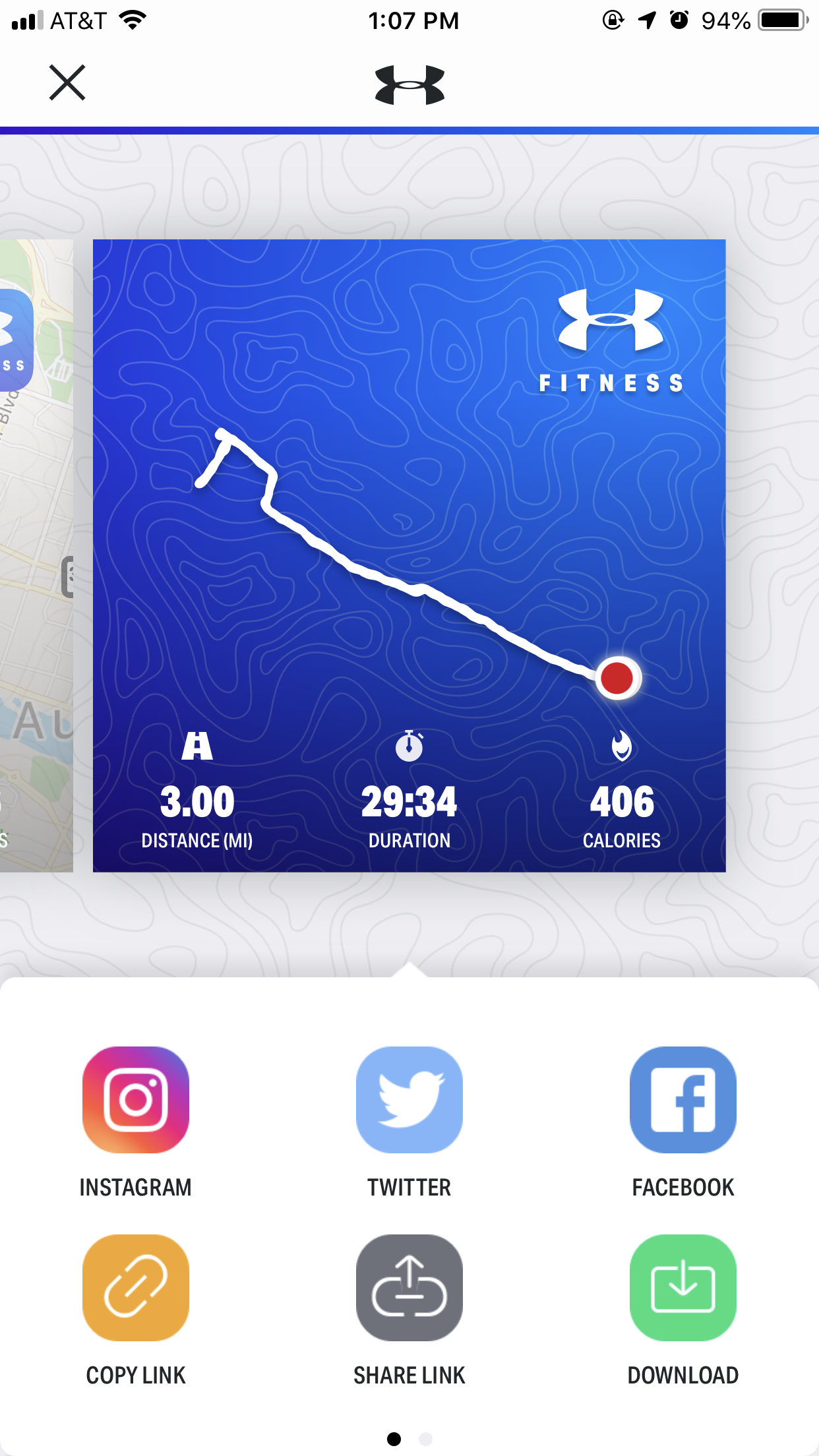Post workout to Facebook
This screenshot has height=1456, width=819.
click(682, 1099)
